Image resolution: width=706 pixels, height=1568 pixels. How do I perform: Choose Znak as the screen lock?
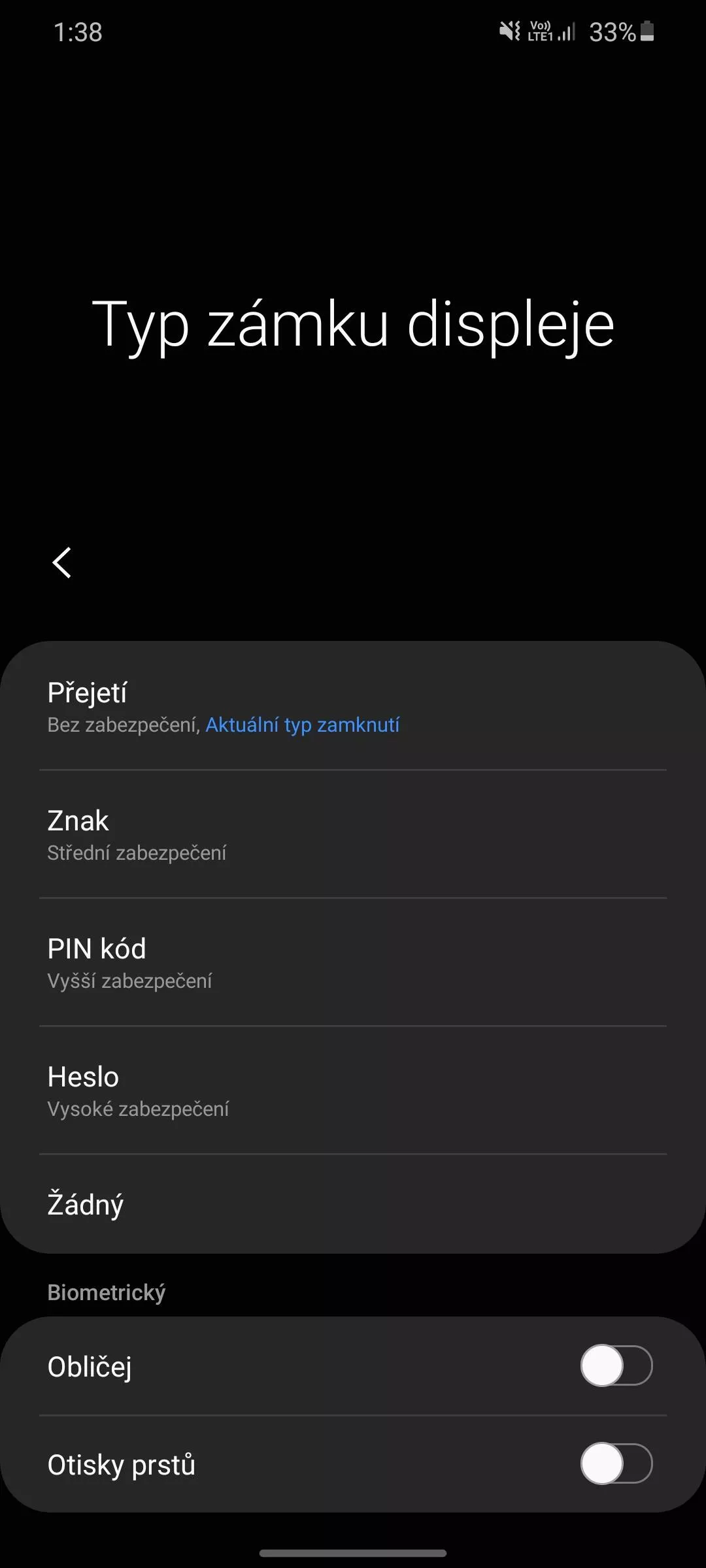click(x=353, y=834)
